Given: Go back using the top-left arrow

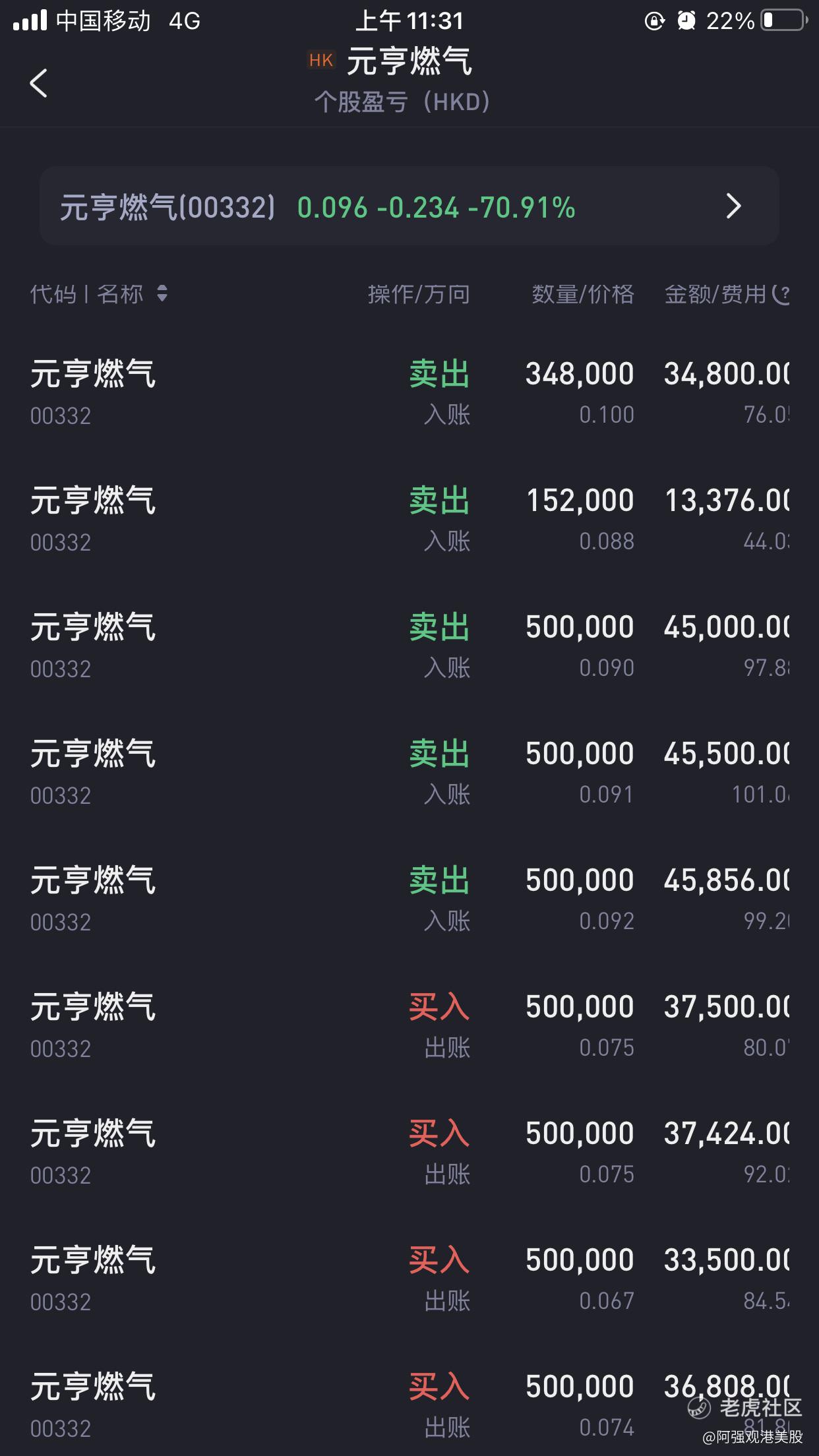Looking at the screenshot, I should coord(39,83).
